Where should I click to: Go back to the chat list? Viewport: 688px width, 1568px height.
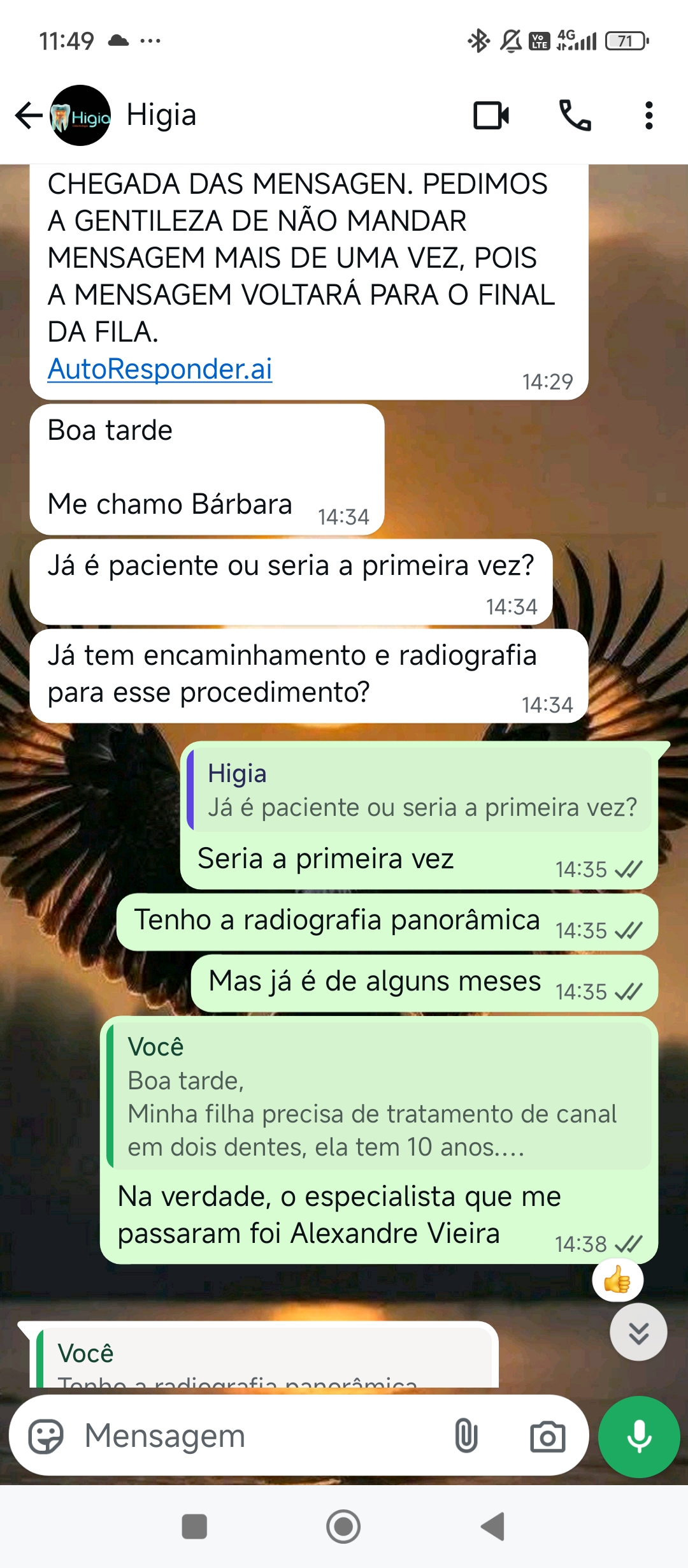(x=28, y=115)
